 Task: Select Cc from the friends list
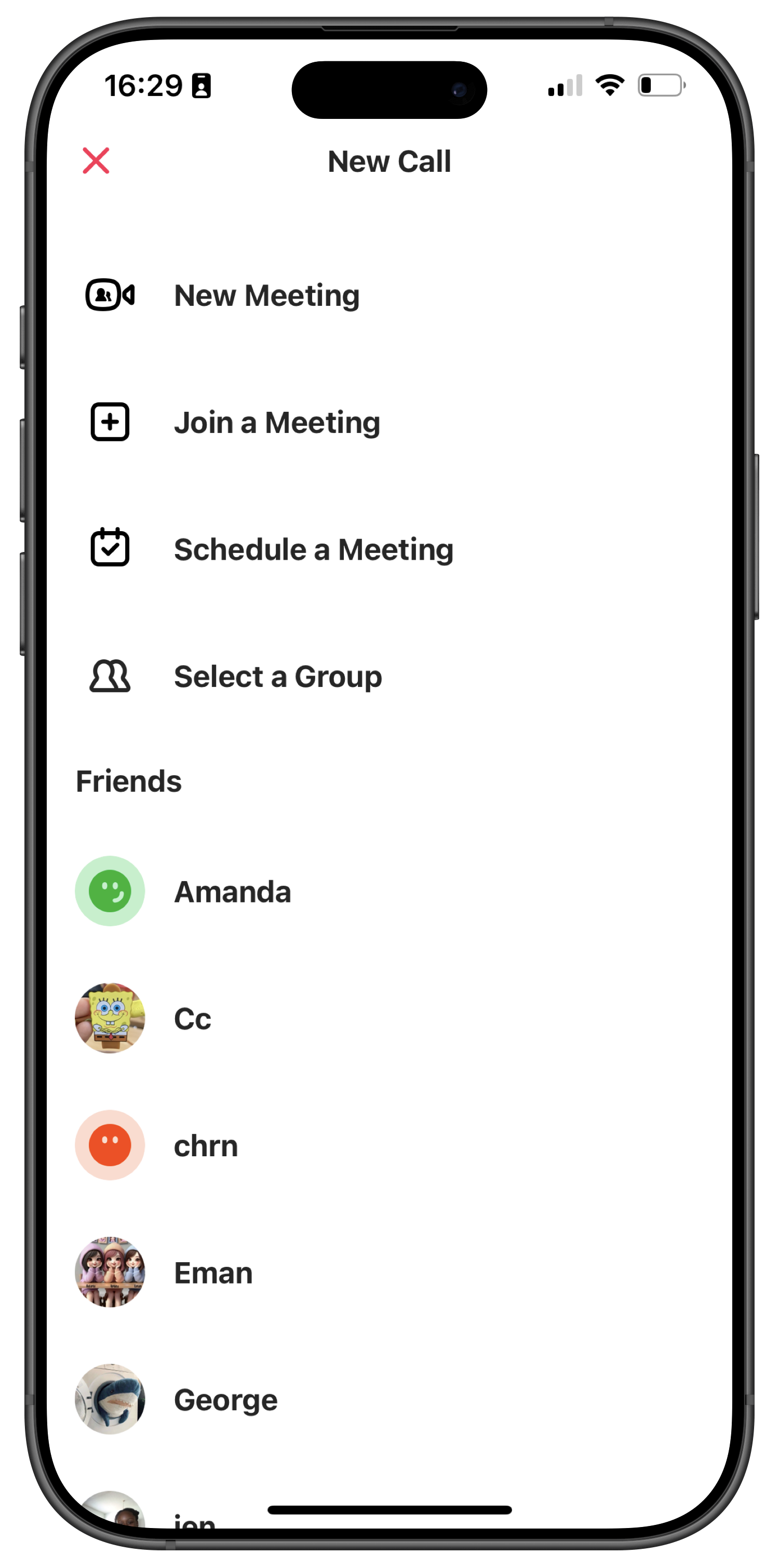pyautogui.click(x=193, y=1018)
